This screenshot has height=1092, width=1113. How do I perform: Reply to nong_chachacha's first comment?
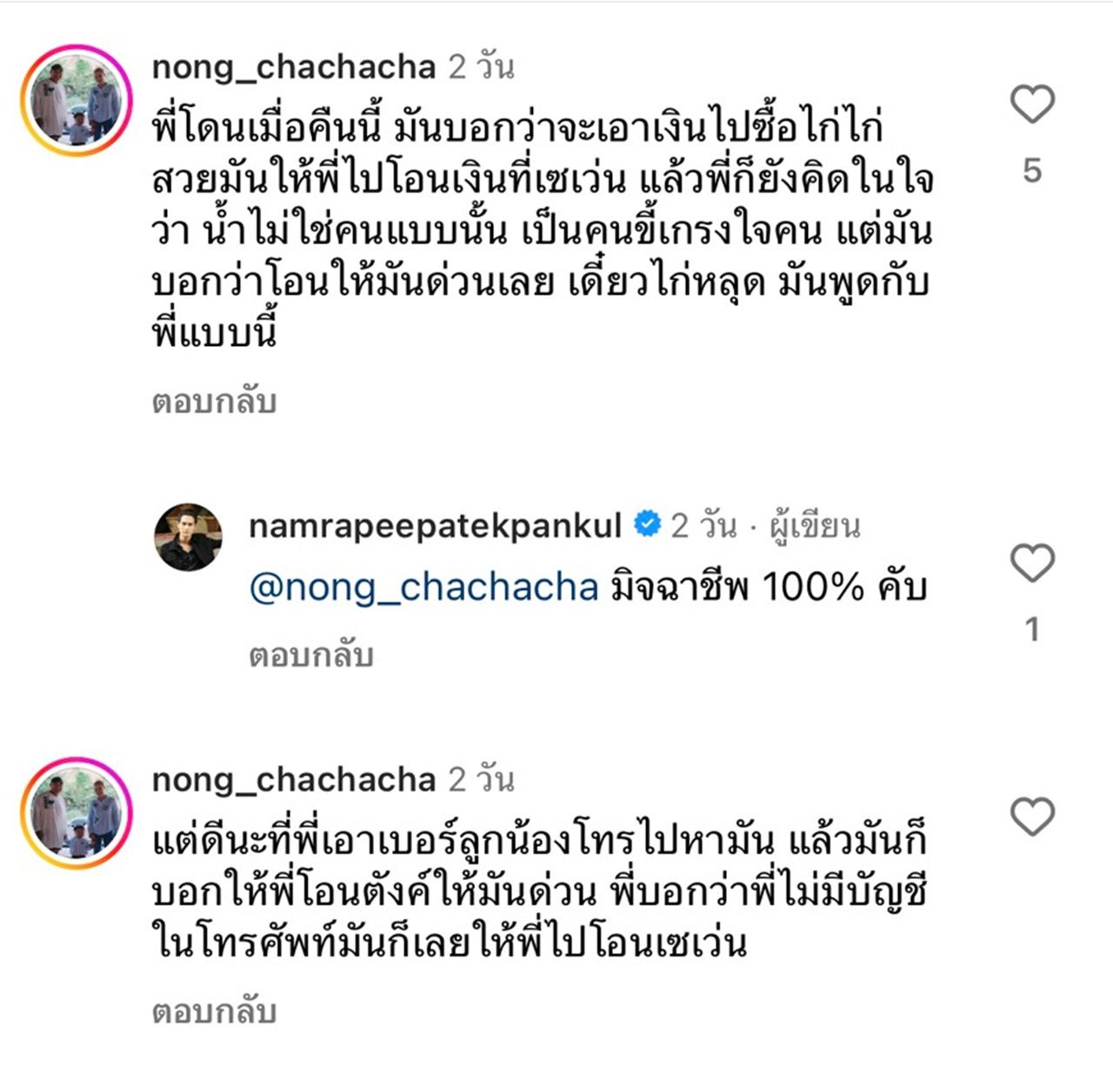coord(214,402)
